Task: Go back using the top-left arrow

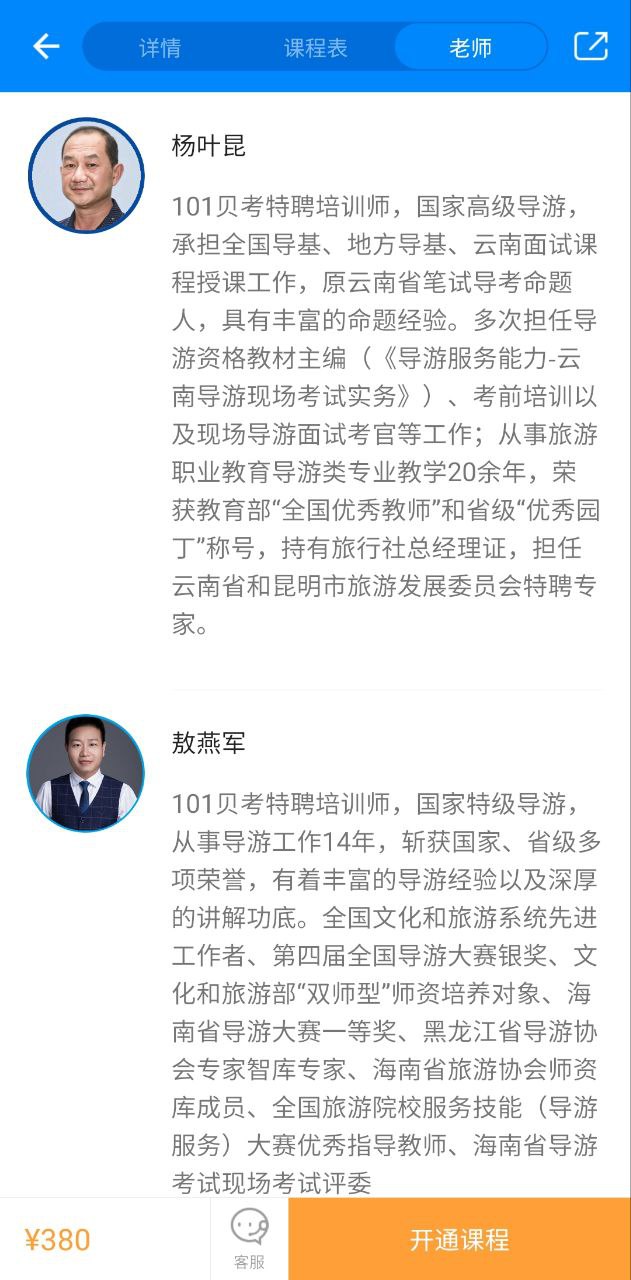Action: [x=46, y=46]
